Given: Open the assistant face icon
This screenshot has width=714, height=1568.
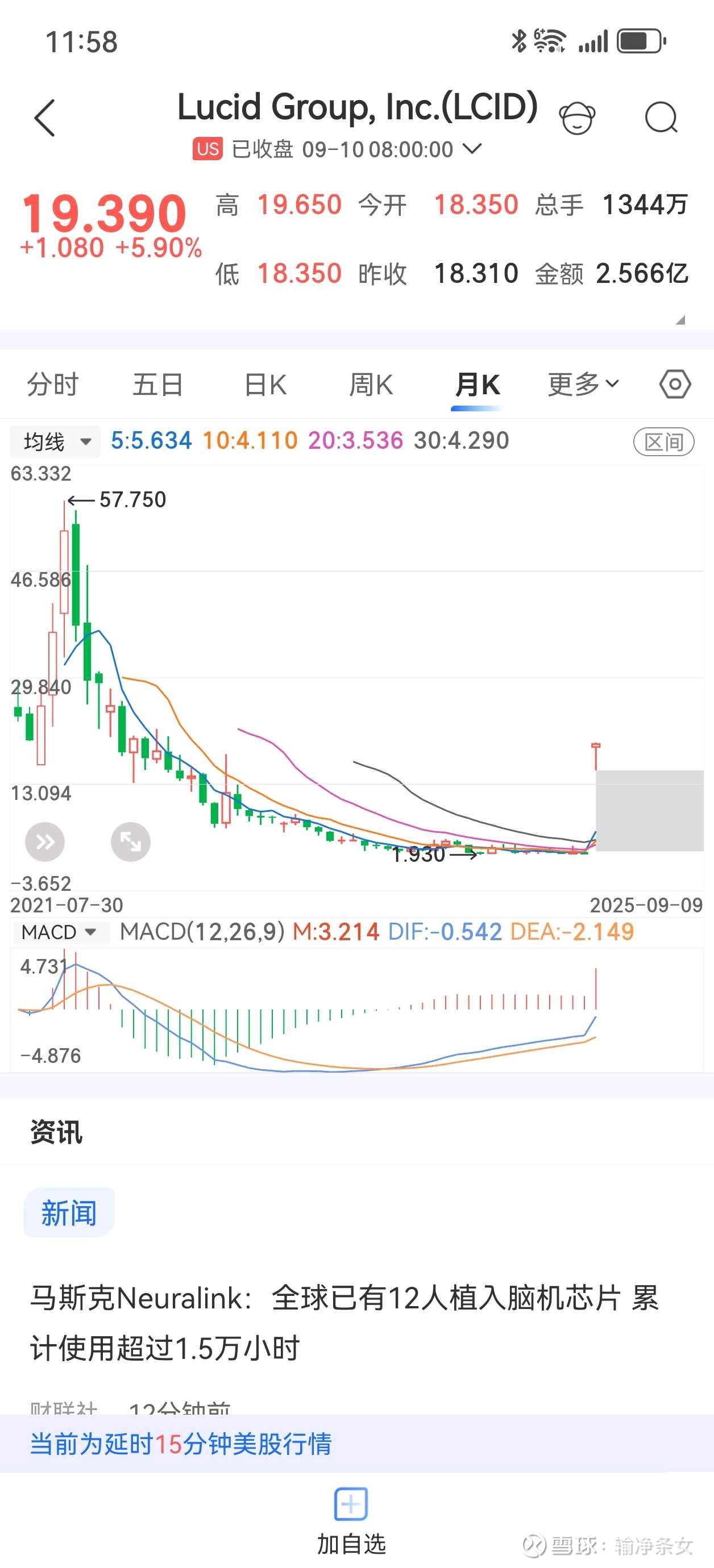Looking at the screenshot, I should point(577,118).
